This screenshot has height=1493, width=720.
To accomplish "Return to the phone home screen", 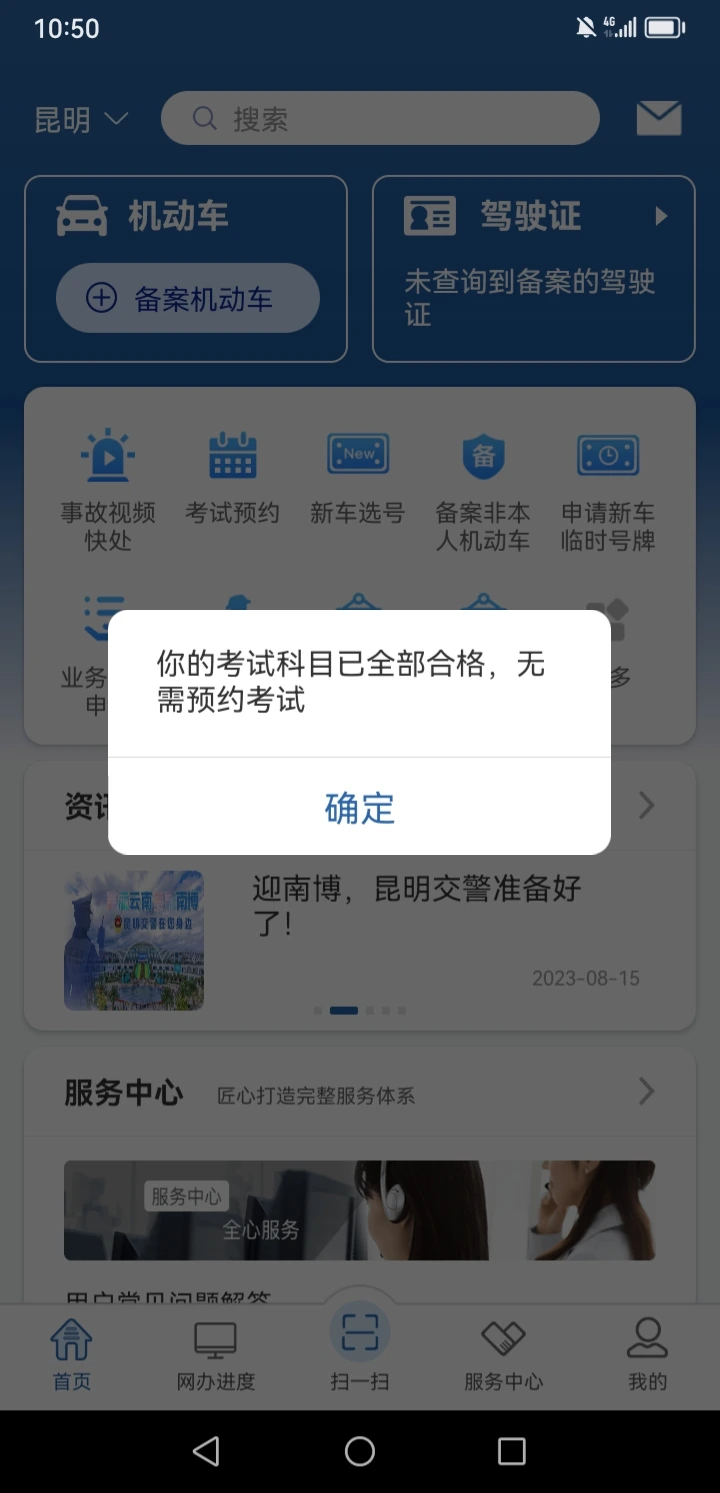I will point(359,1451).
